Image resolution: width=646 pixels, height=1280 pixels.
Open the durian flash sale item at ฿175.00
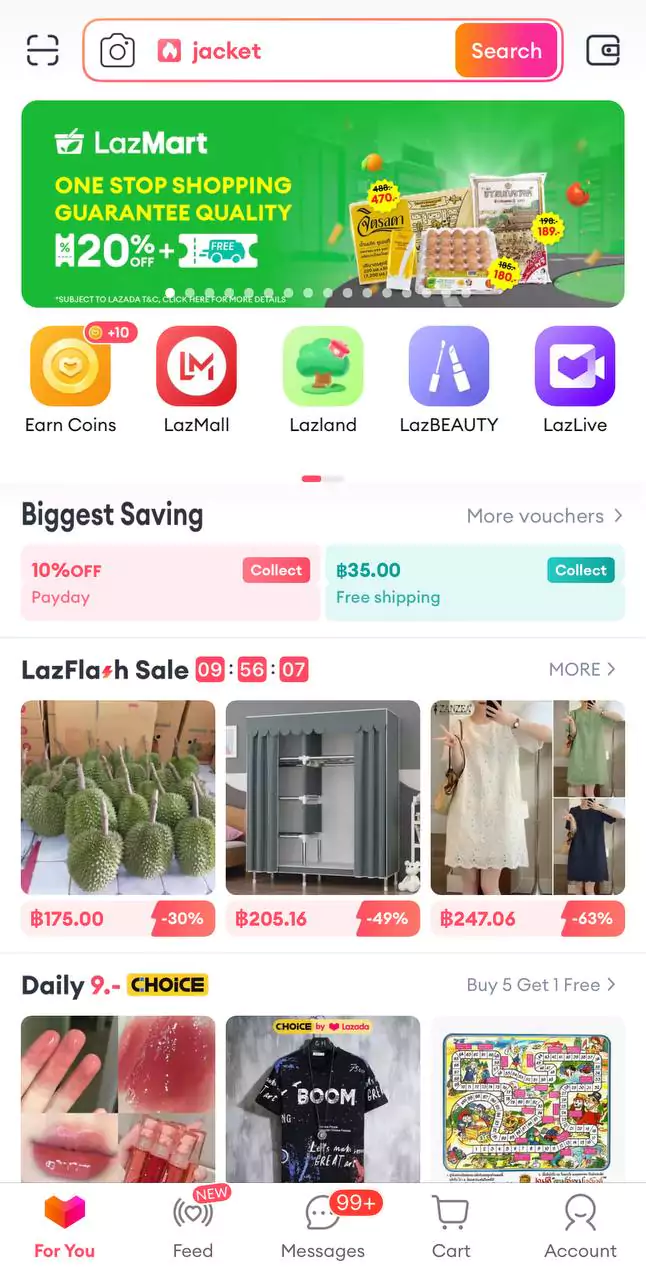(118, 797)
